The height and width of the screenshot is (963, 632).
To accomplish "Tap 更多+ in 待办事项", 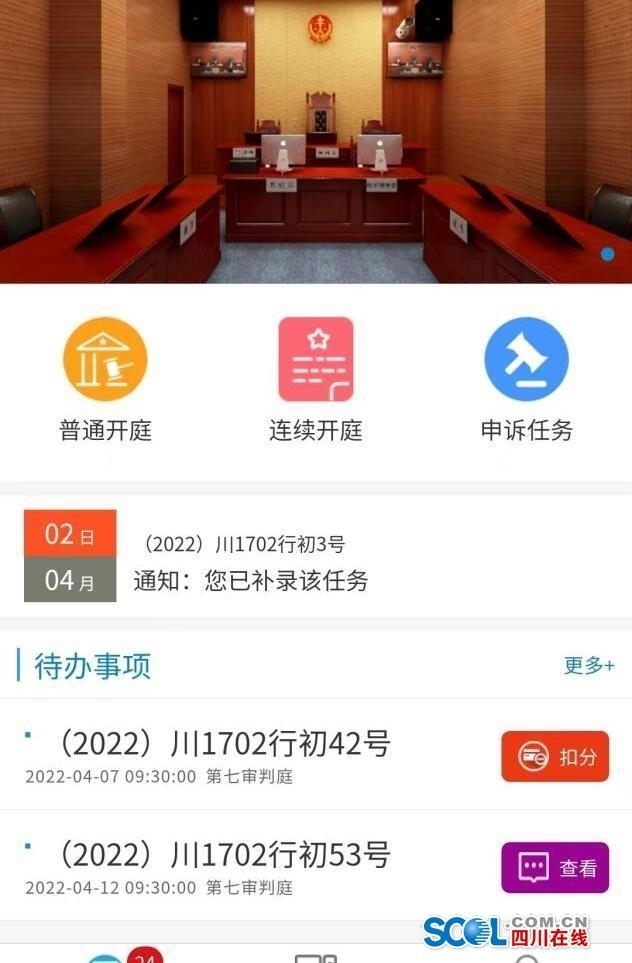I will (589, 666).
